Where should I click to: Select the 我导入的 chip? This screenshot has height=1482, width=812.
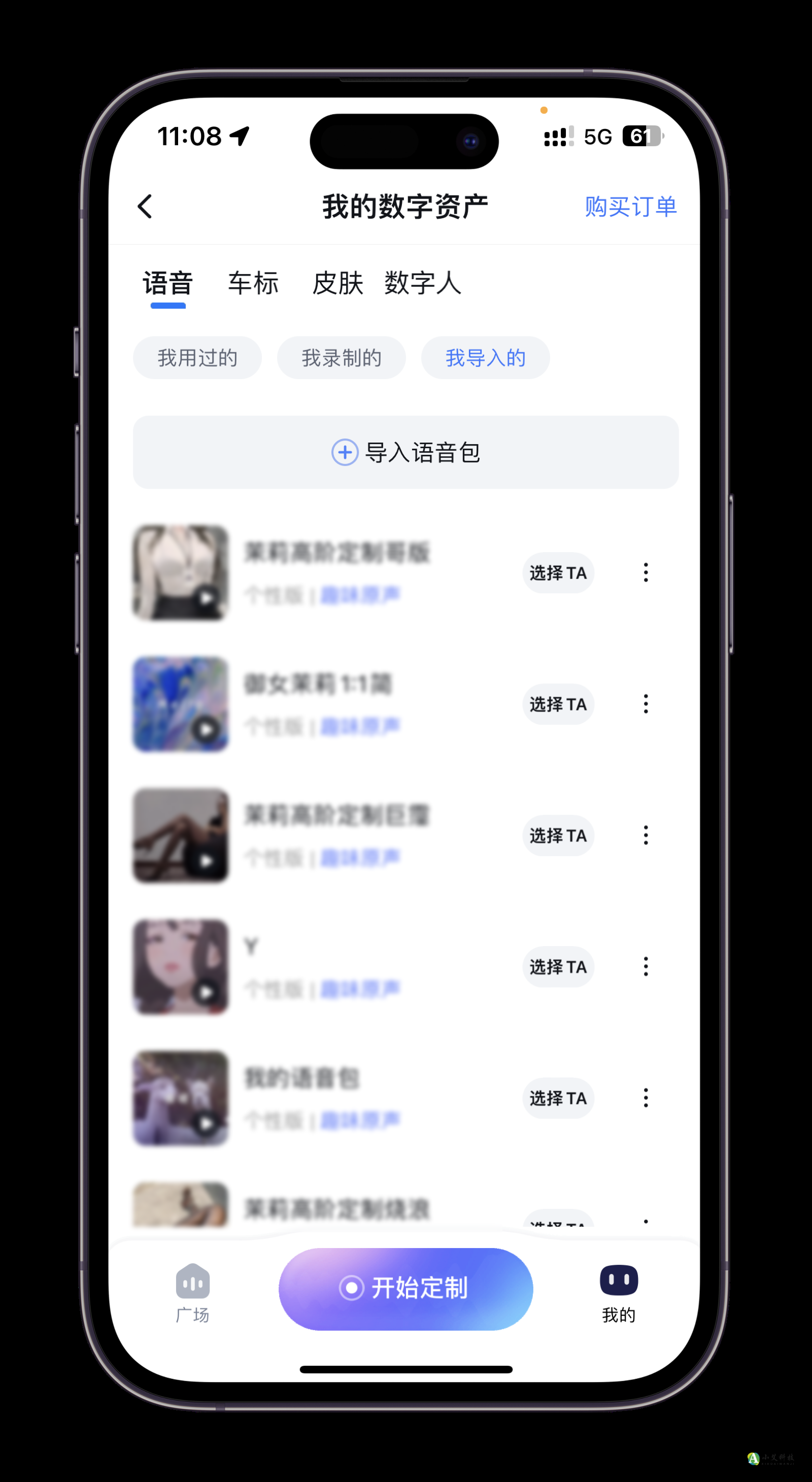pos(485,358)
